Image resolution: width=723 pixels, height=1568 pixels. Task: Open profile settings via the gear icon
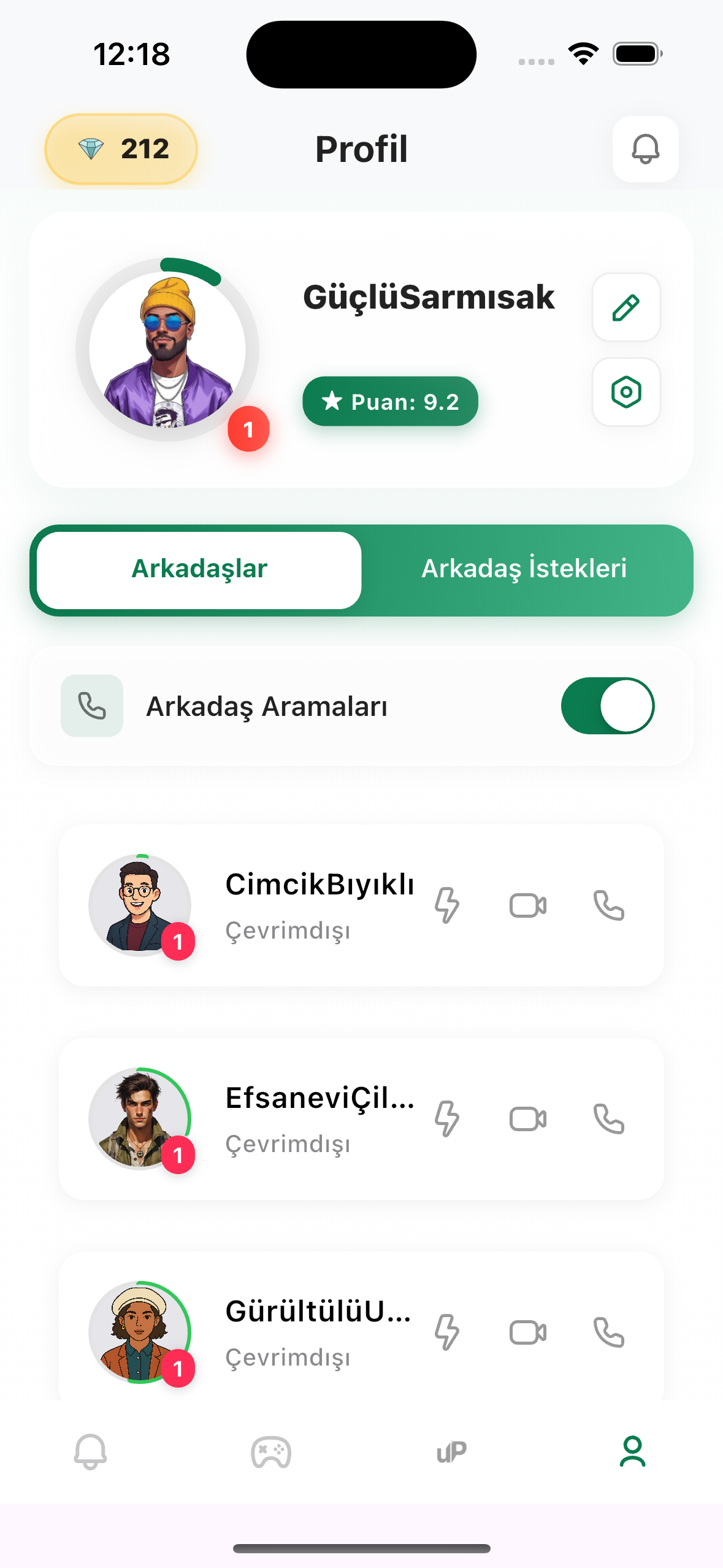(625, 392)
